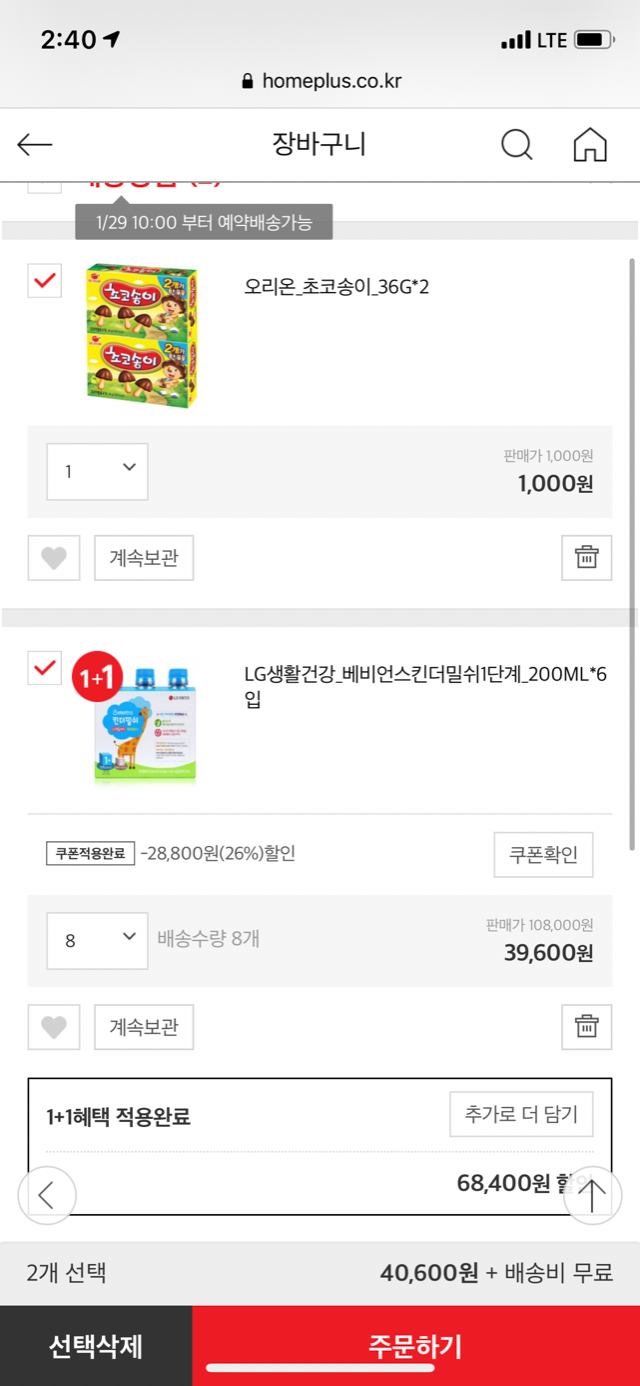Open the 베비언스킨더밀쉬 product image
Viewport: 640px width, 1386px height.
pyautogui.click(x=145, y=725)
